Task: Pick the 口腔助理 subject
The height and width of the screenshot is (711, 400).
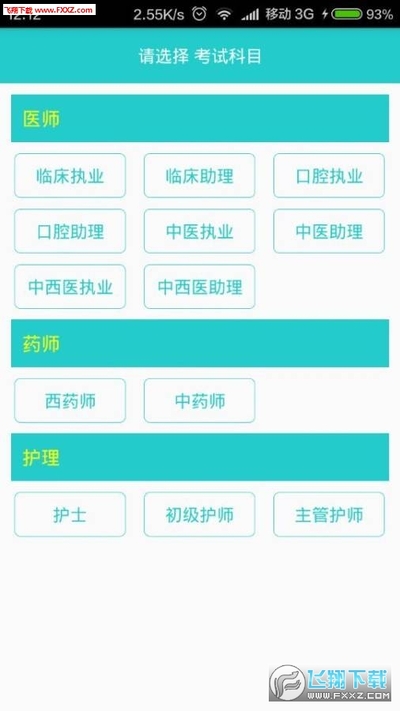Action: tap(70, 231)
